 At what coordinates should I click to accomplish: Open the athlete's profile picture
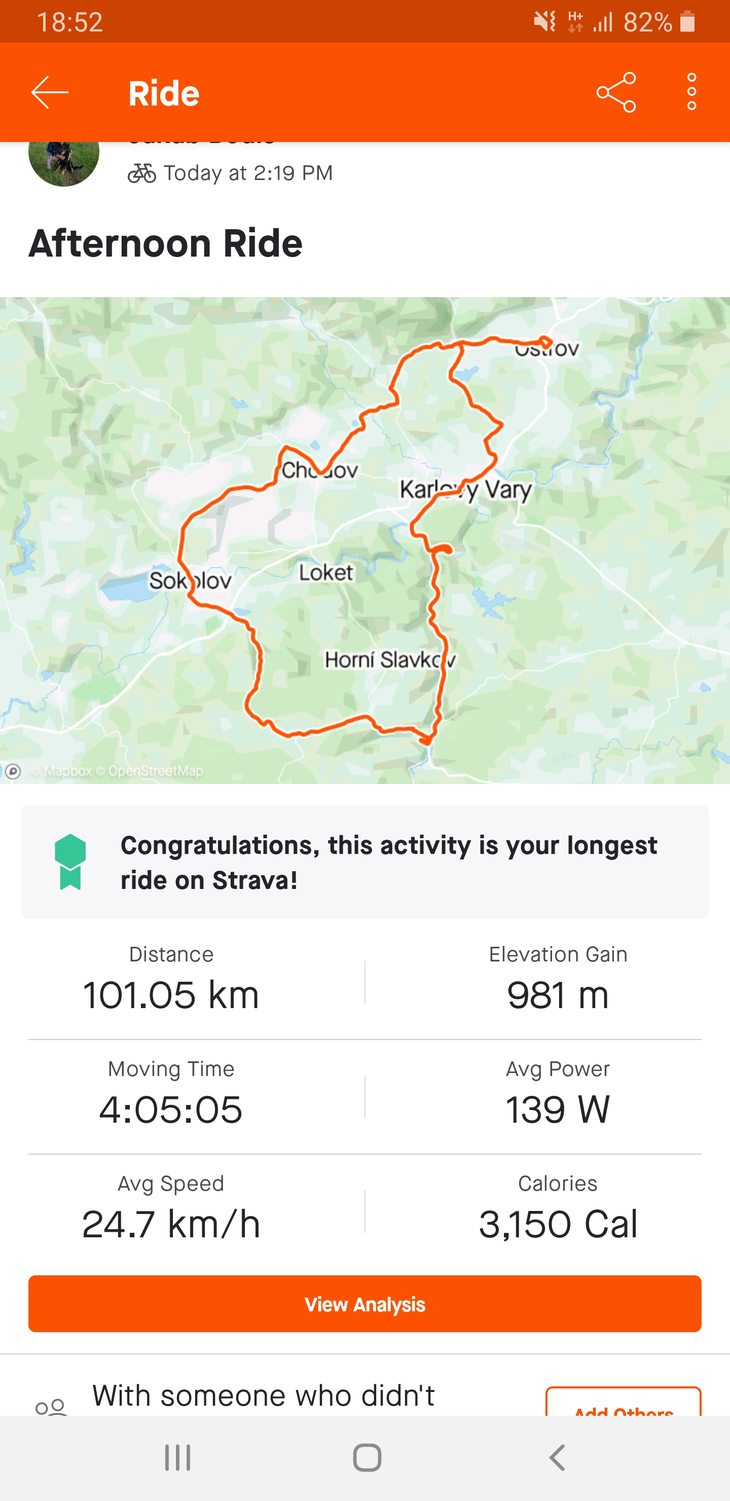64,162
